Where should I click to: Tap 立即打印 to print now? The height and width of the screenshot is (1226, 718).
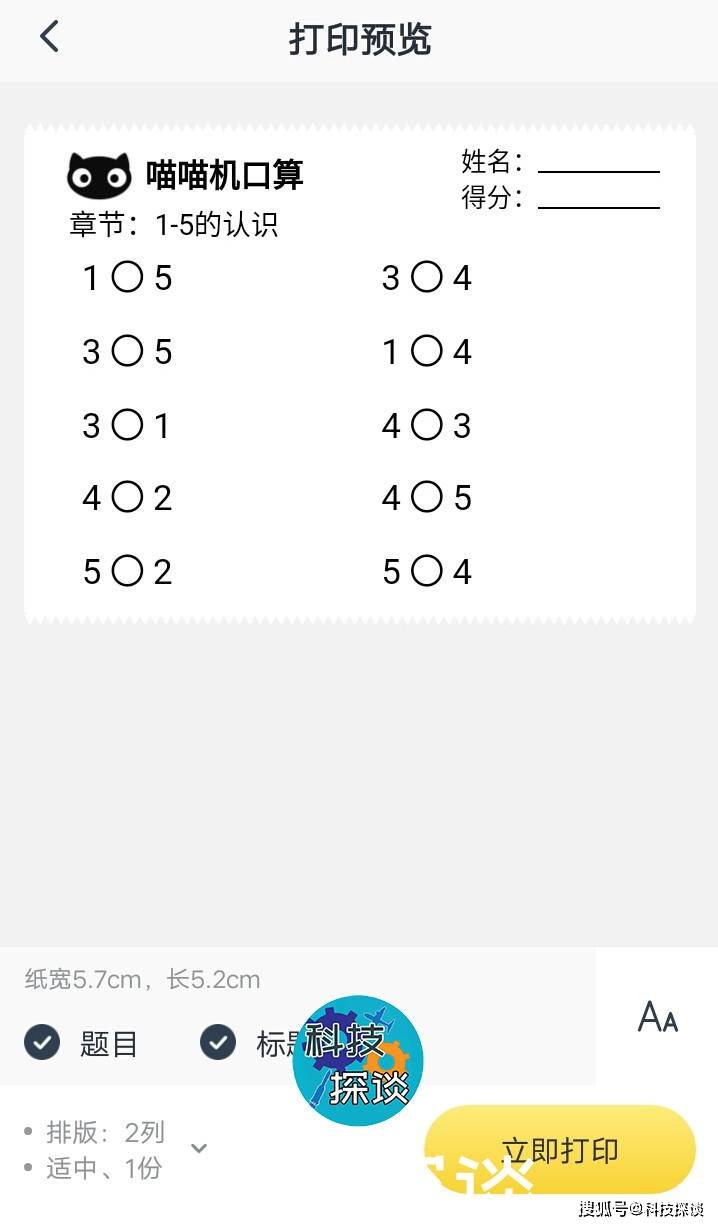click(x=560, y=1150)
